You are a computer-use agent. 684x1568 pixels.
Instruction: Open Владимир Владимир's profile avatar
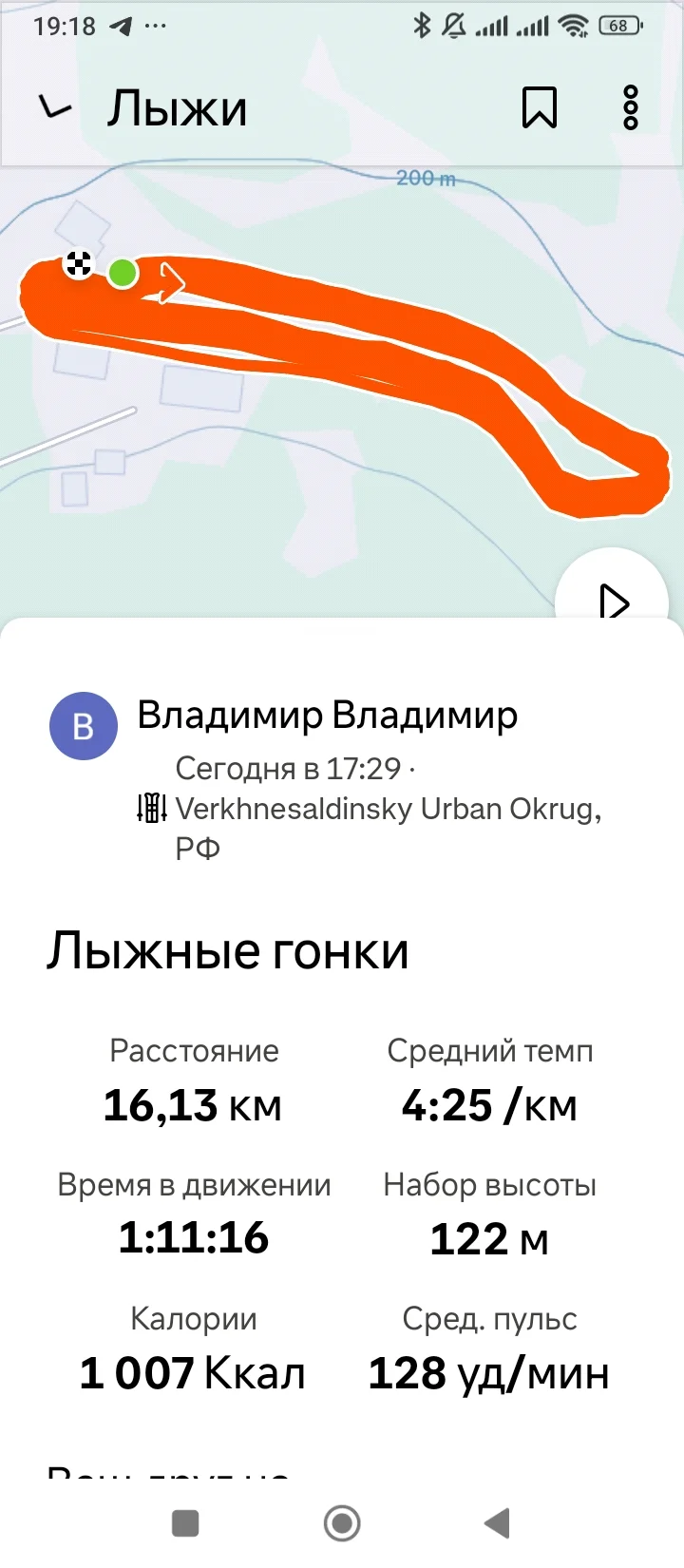[84, 726]
